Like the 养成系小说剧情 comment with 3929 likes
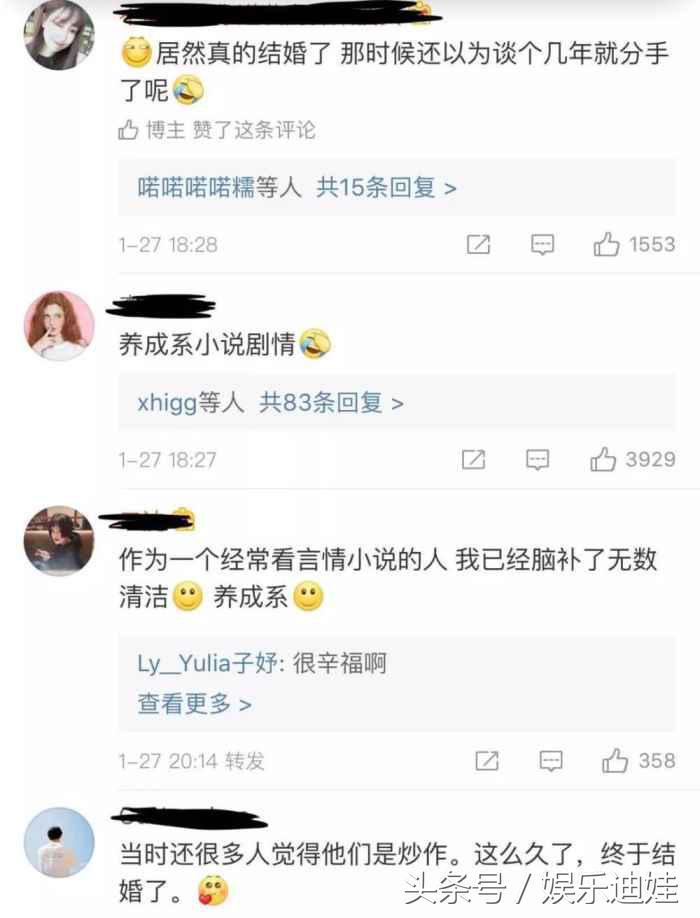The image size is (700, 918). coord(603,460)
